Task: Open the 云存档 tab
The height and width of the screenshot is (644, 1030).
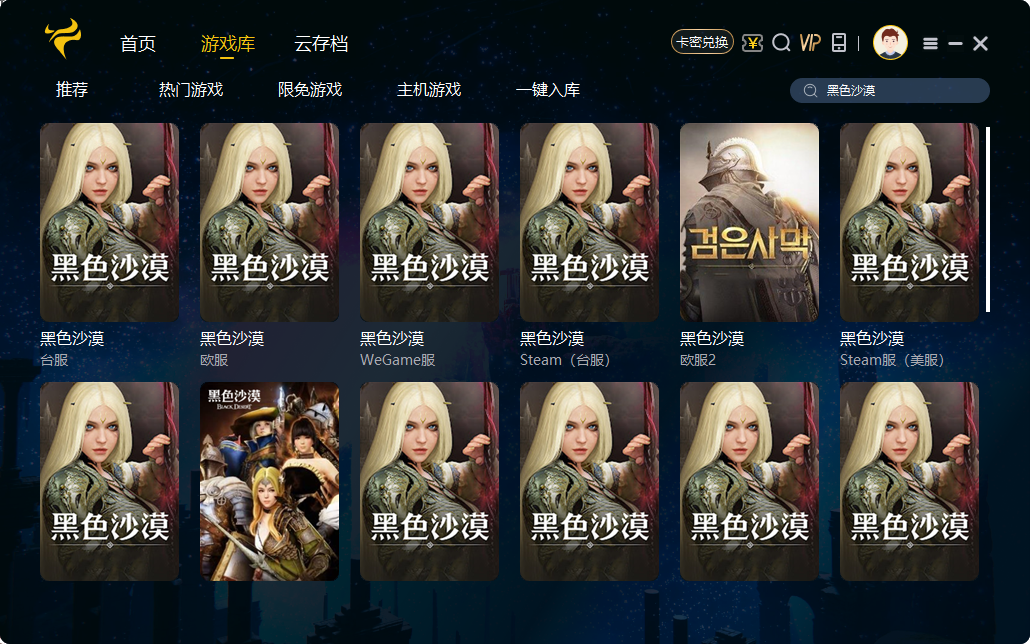Action: tap(321, 44)
